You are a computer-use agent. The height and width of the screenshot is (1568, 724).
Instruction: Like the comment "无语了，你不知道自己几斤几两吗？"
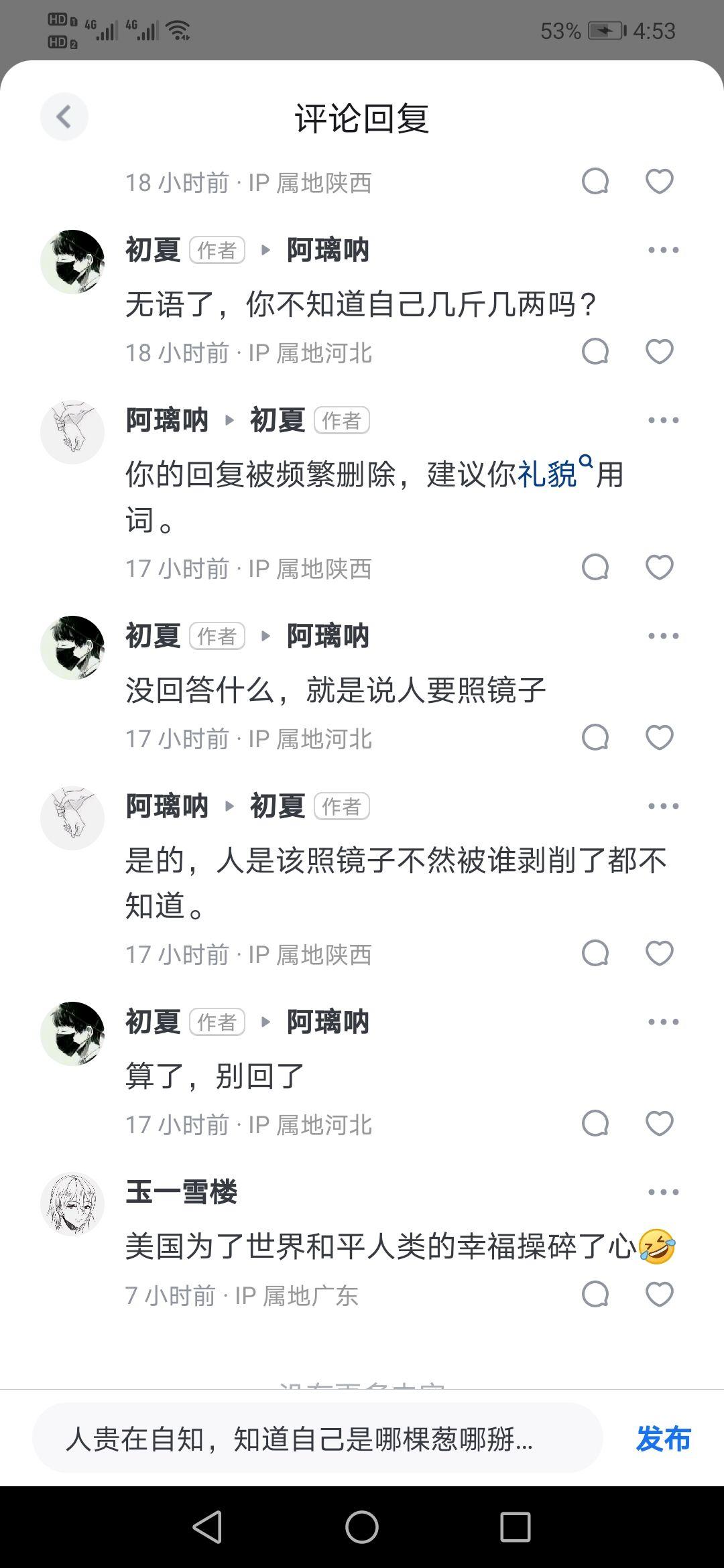click(x=659, y=352)
